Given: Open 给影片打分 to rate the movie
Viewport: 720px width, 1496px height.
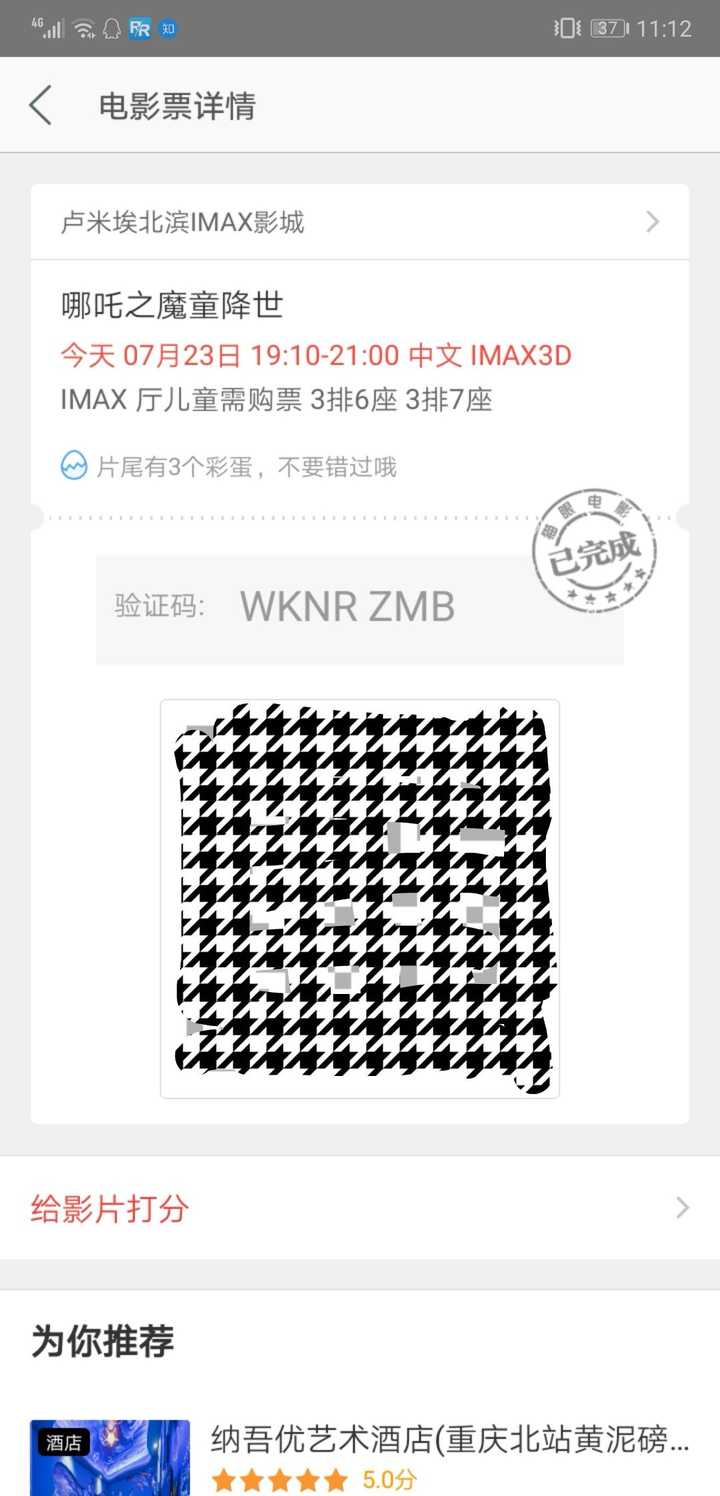Looking at the screenshot, I should 360,1208.
